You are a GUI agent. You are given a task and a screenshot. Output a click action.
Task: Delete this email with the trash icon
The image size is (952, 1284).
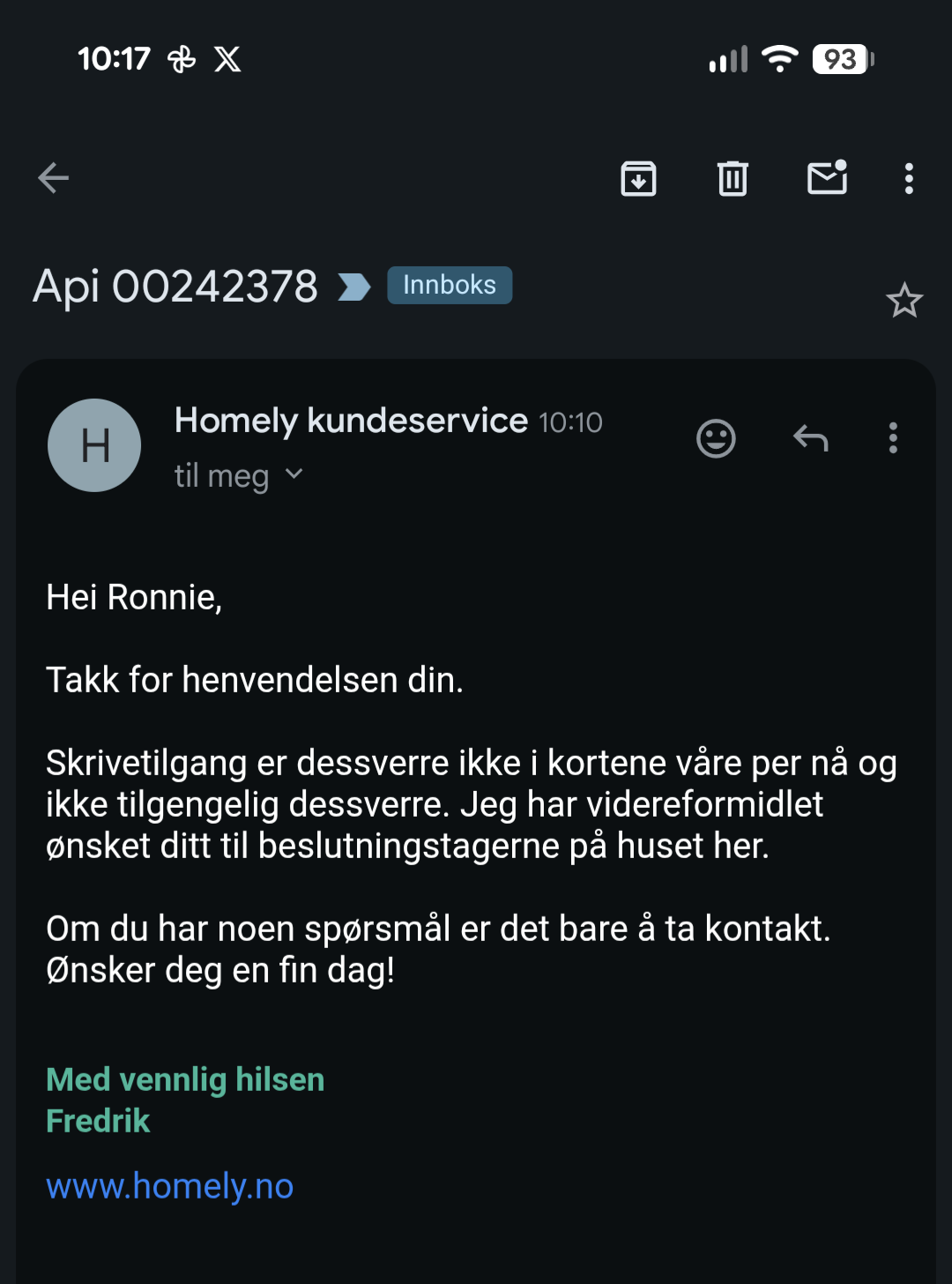tap(733, 179)
